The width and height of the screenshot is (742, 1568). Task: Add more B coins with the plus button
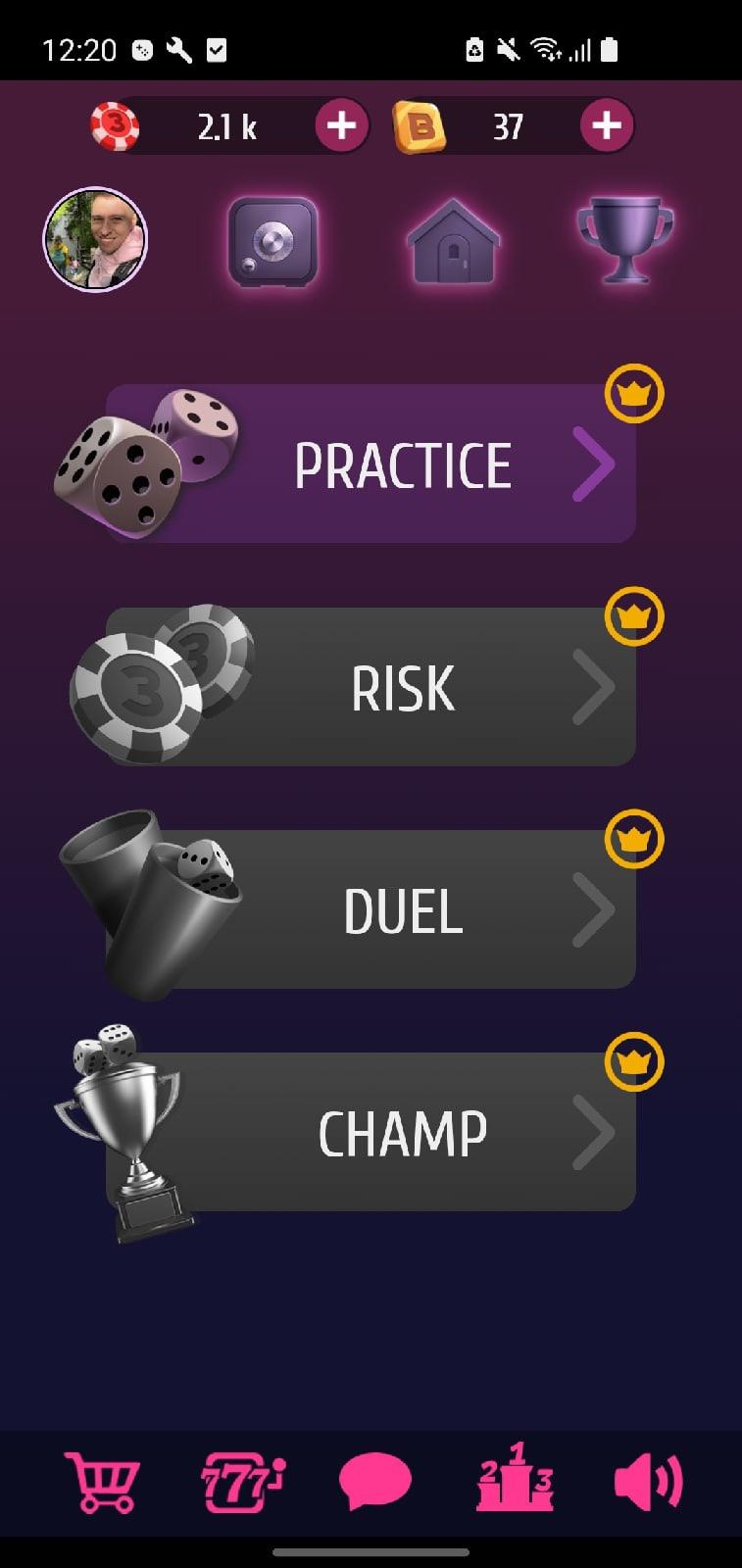[607, 125]
